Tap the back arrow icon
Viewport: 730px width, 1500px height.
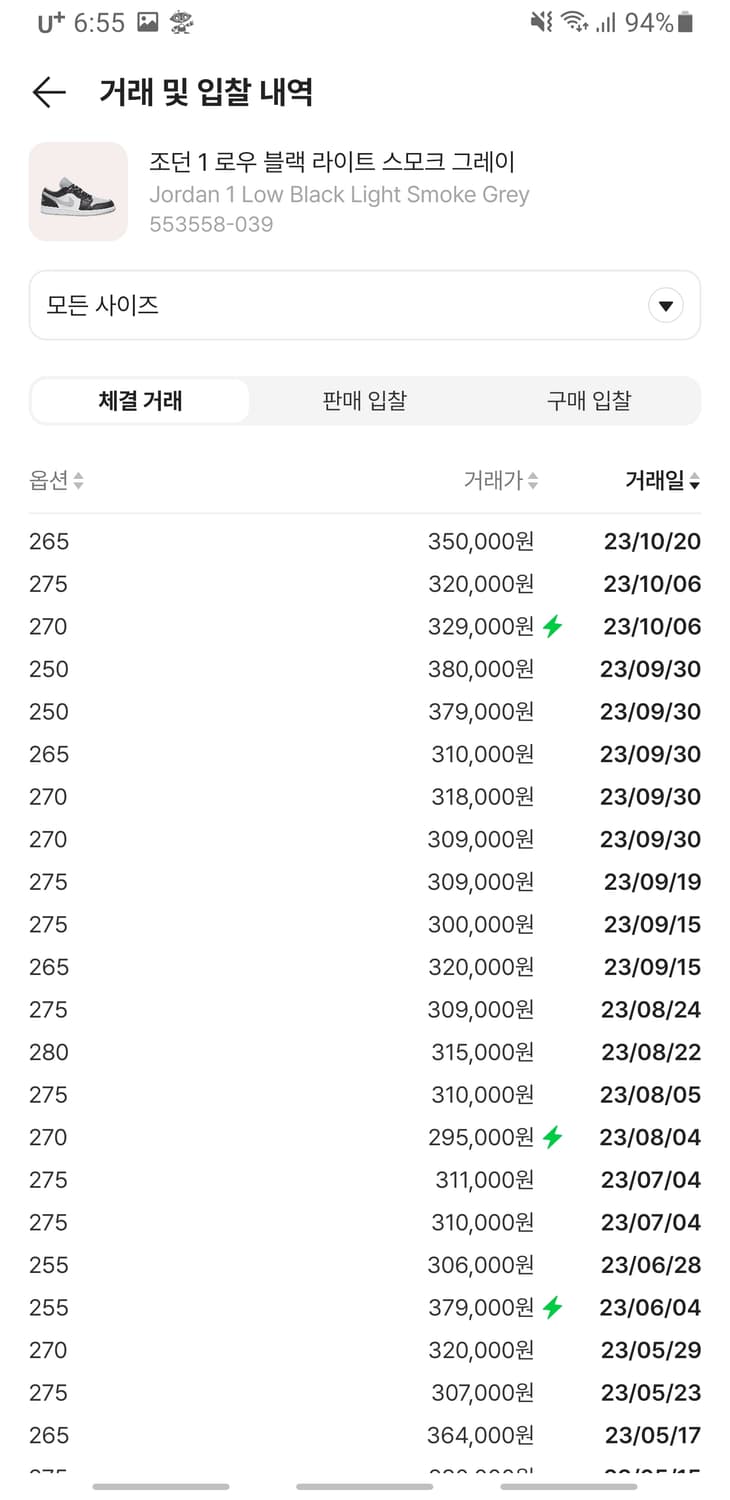click(48, 92)
